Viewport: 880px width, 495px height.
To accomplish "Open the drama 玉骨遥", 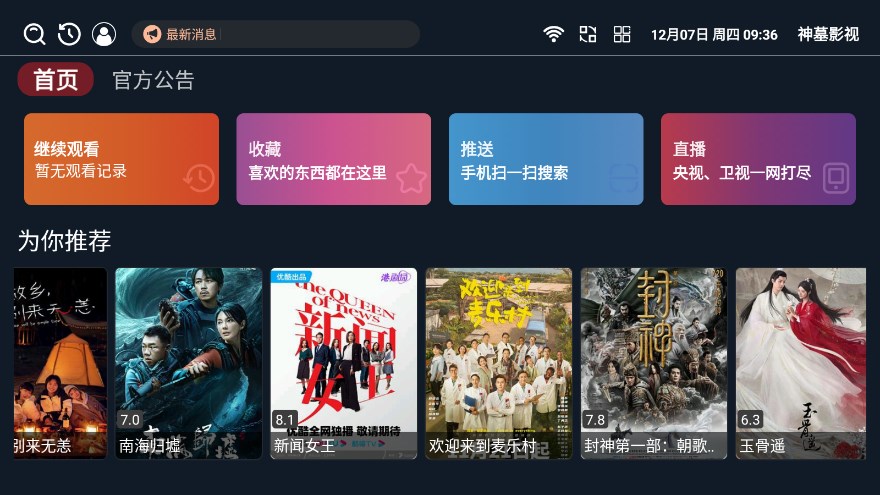I will pos(801,362).
